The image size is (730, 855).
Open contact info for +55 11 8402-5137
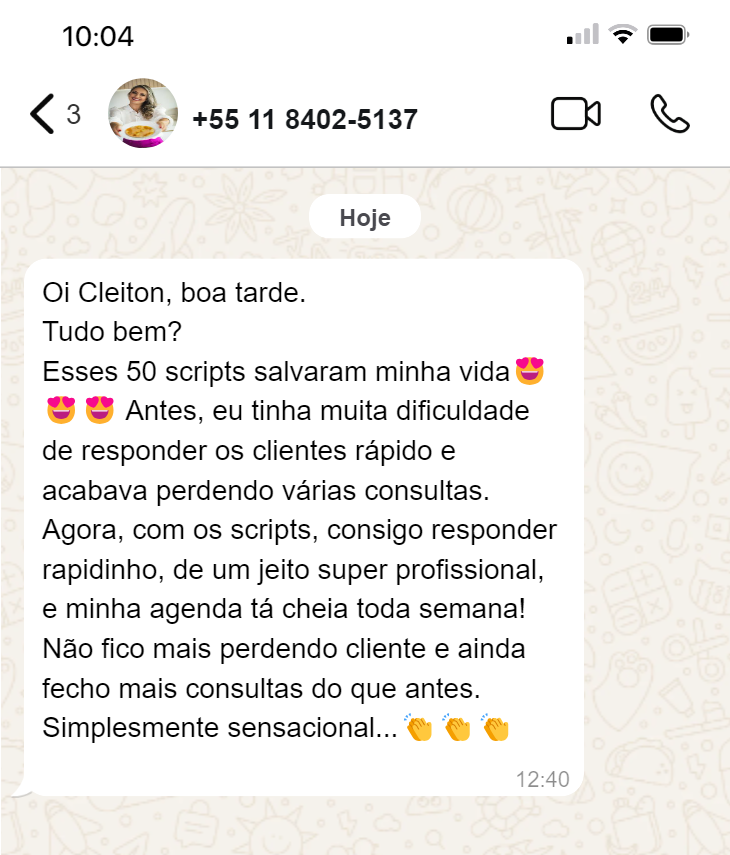click(305, 120)
